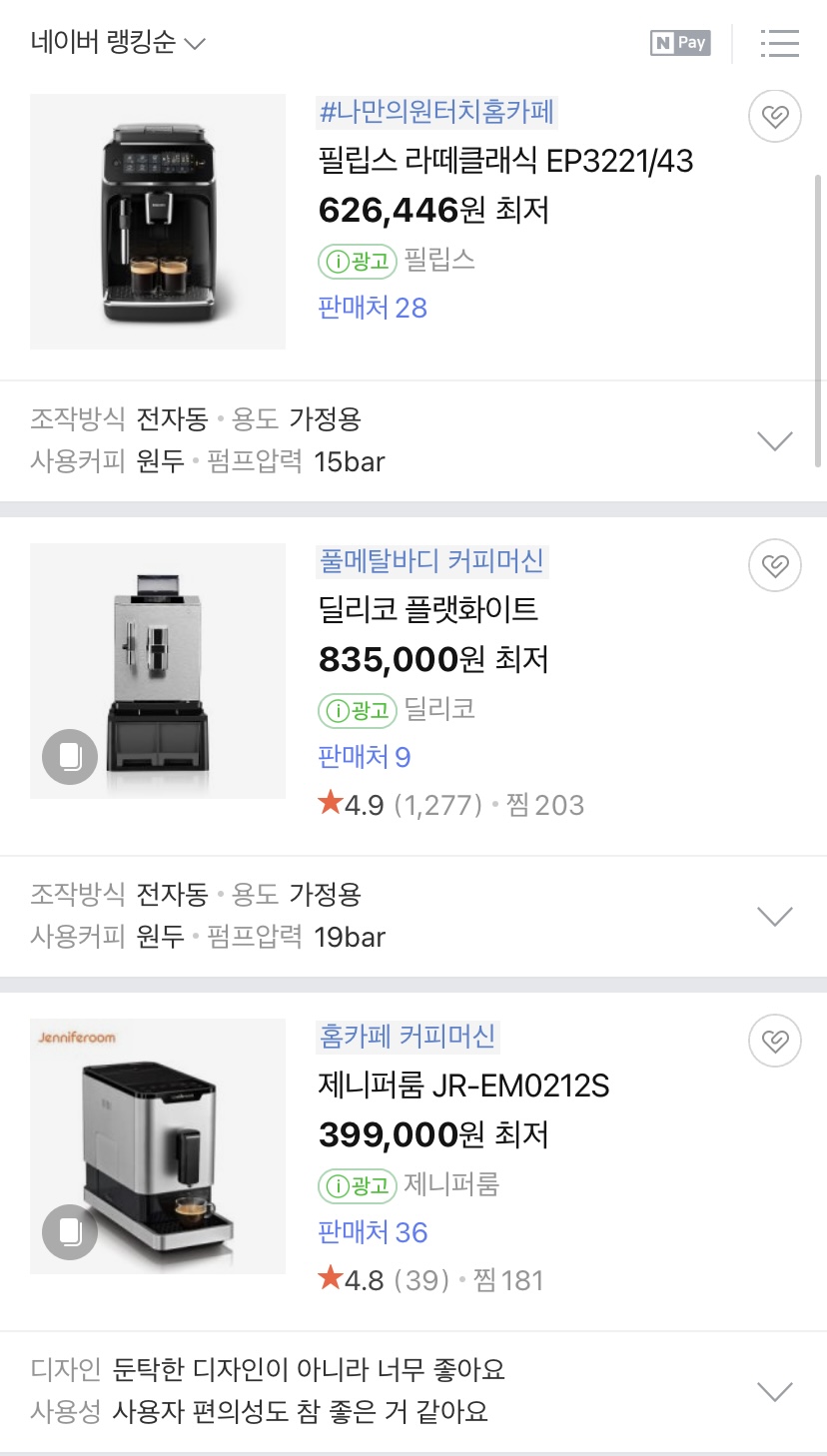View 판매처 28 for the 필립스 machine
Image resolution: width=827 pixels, height=1456 pixels.
pyautogui.click(x=373, y=308)
